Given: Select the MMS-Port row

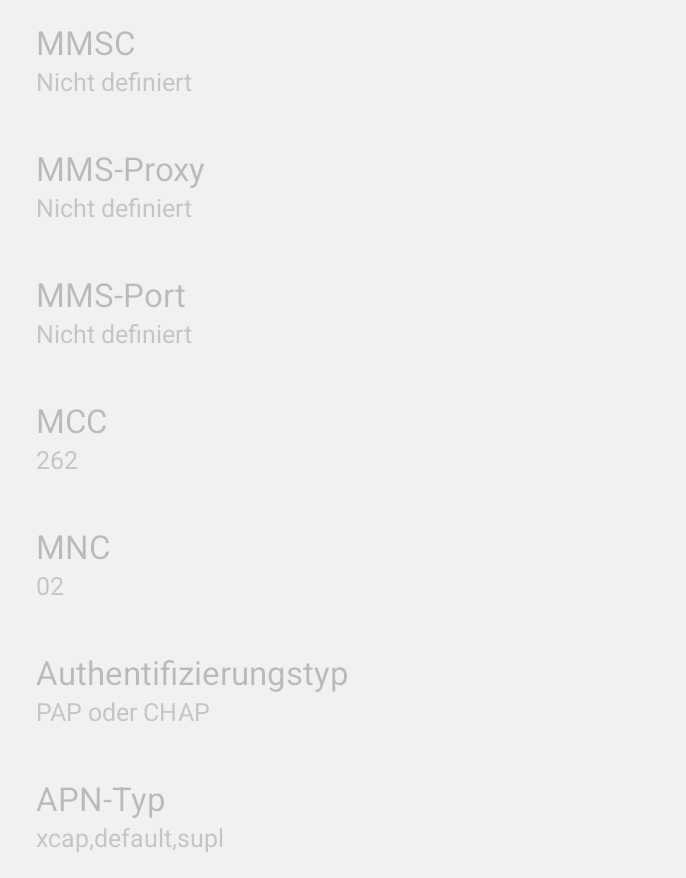Looking at the screenshot, I should coord(114,313).
